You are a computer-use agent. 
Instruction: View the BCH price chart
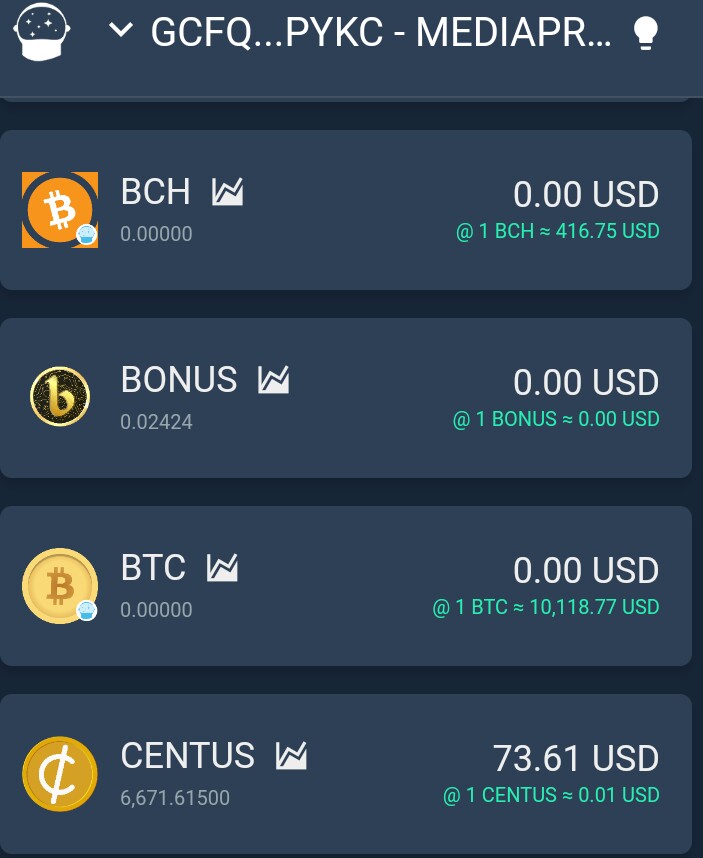(228, 191)
